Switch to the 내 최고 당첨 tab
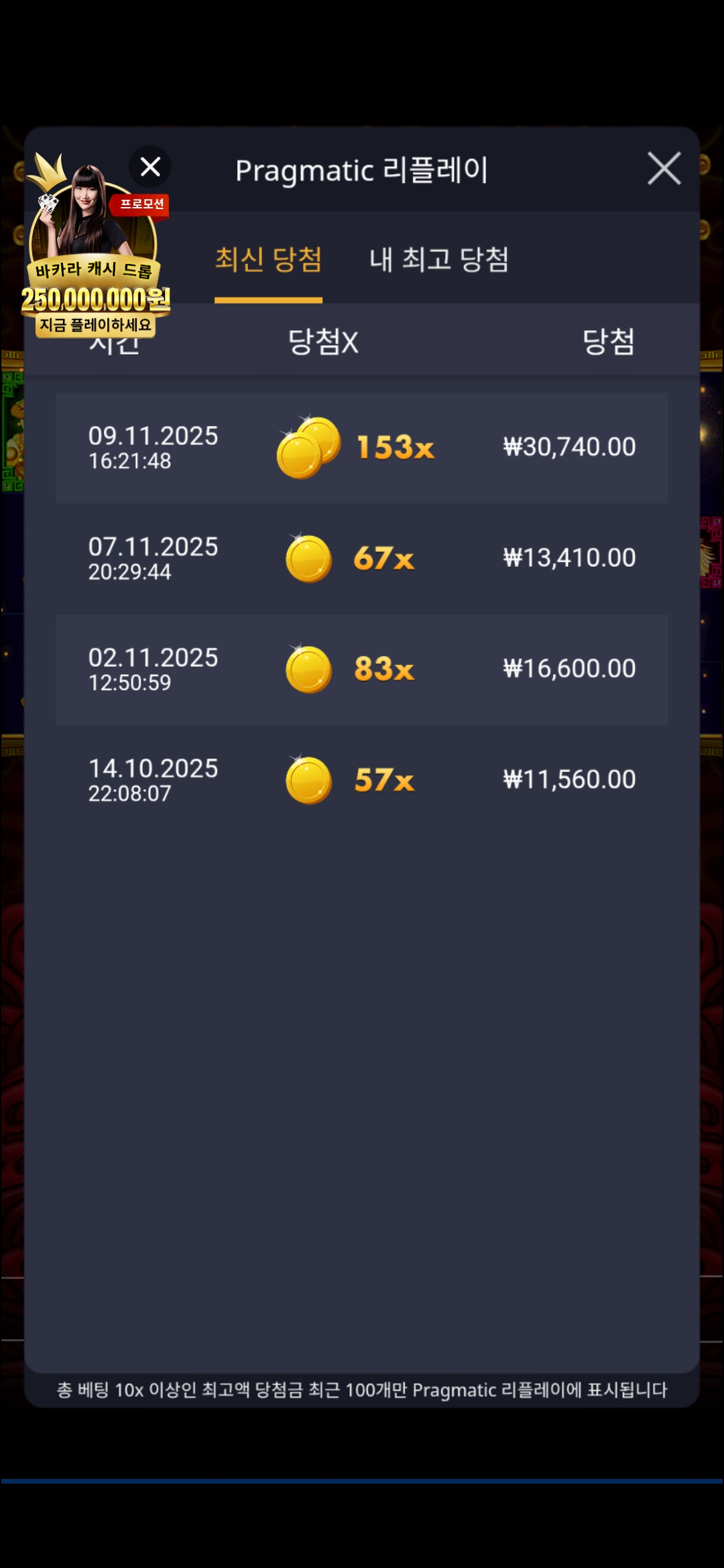Image resolution: width=724 pixels, height=1568 pixels. click(439, 260)
